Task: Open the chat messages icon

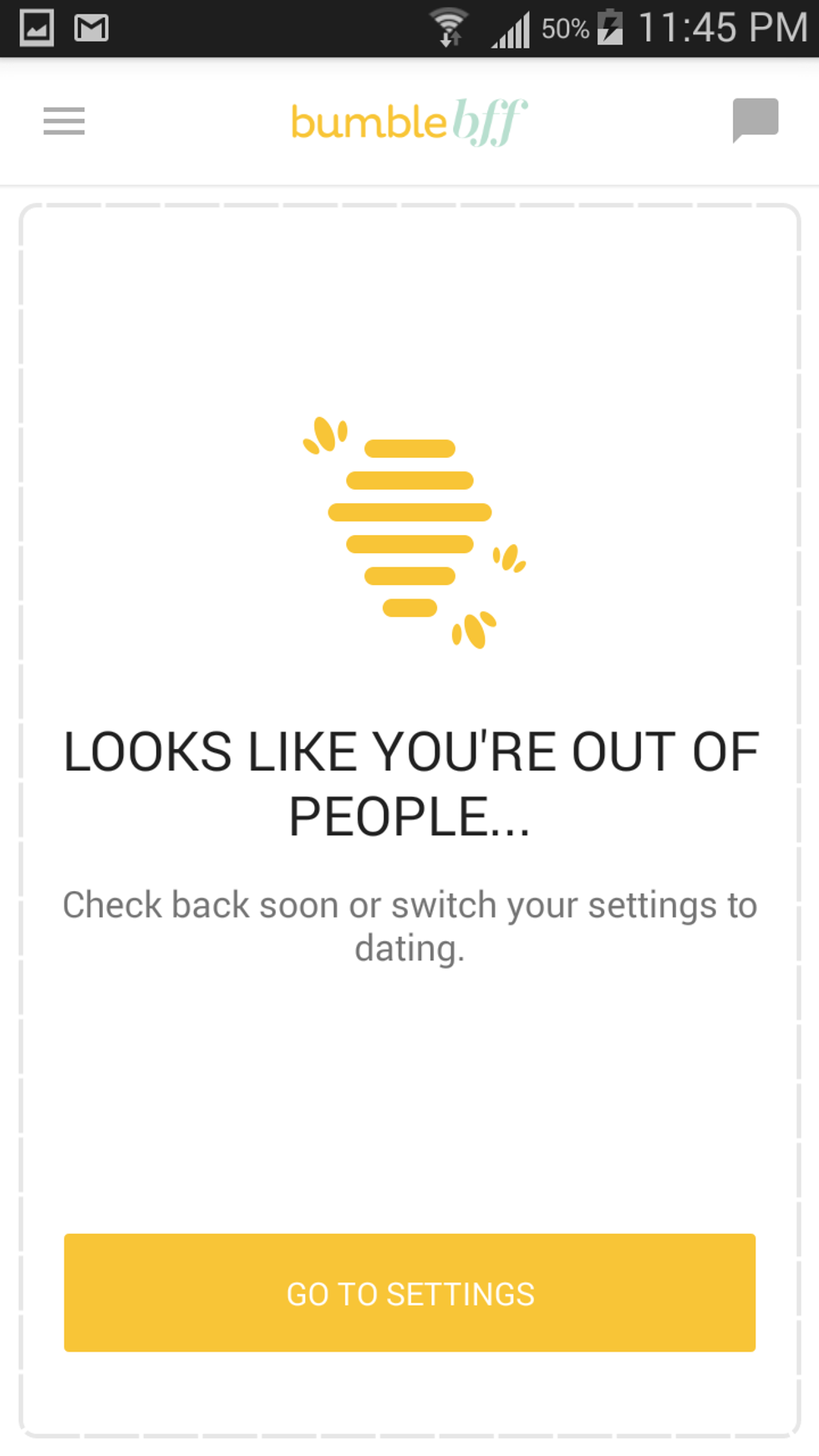Action: (x=755, y=120)
